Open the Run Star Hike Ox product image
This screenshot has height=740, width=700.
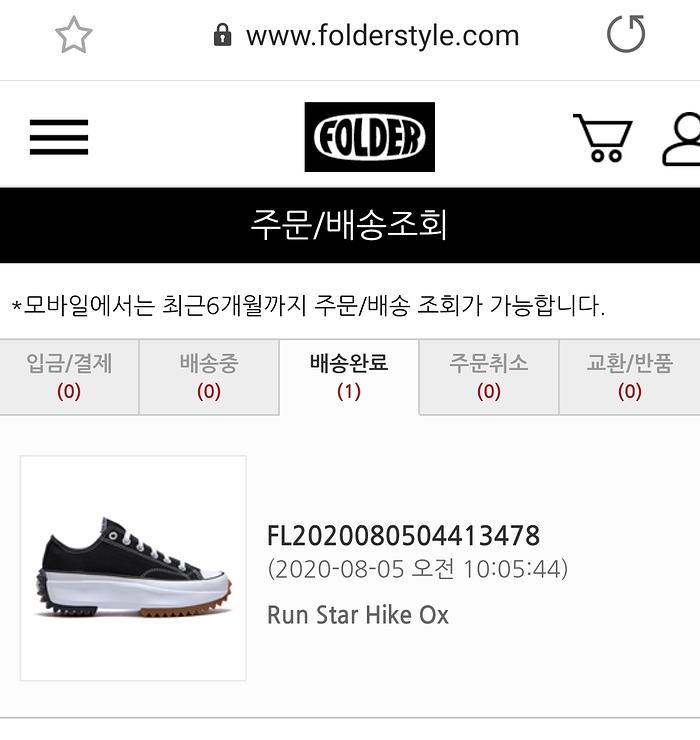point(133,568)
